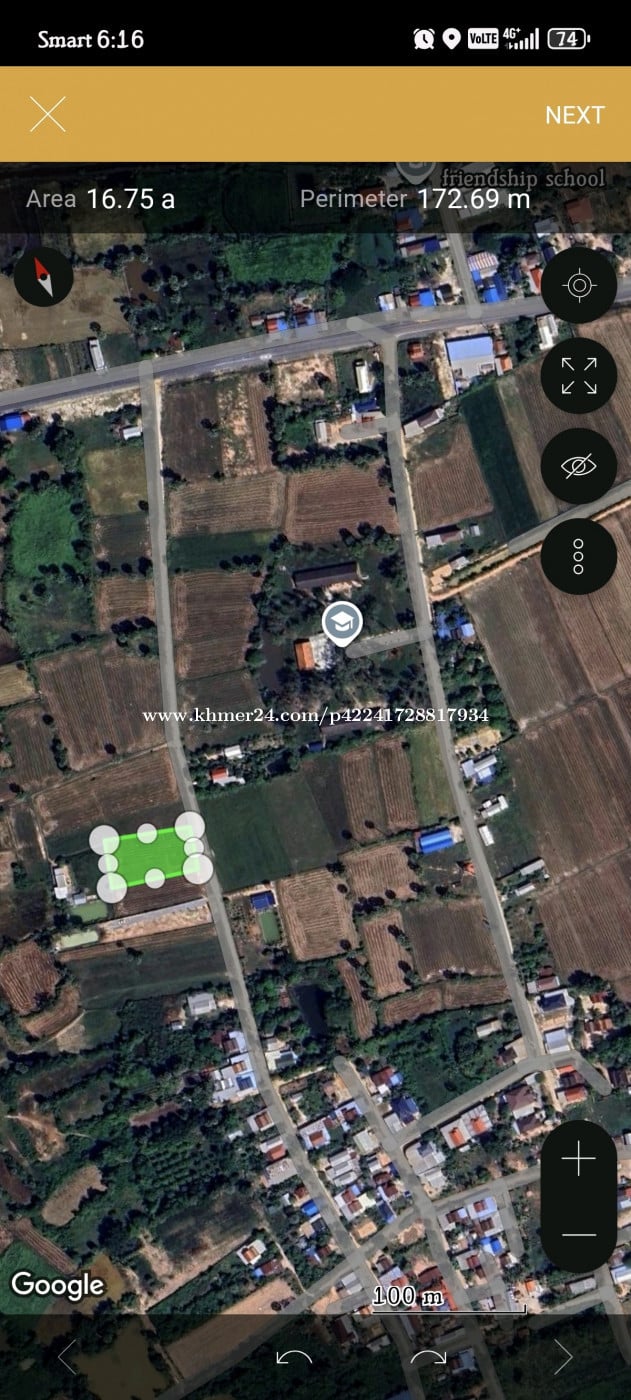Zoom in on the map
Screen dimensions: 631x1400
578,1160
